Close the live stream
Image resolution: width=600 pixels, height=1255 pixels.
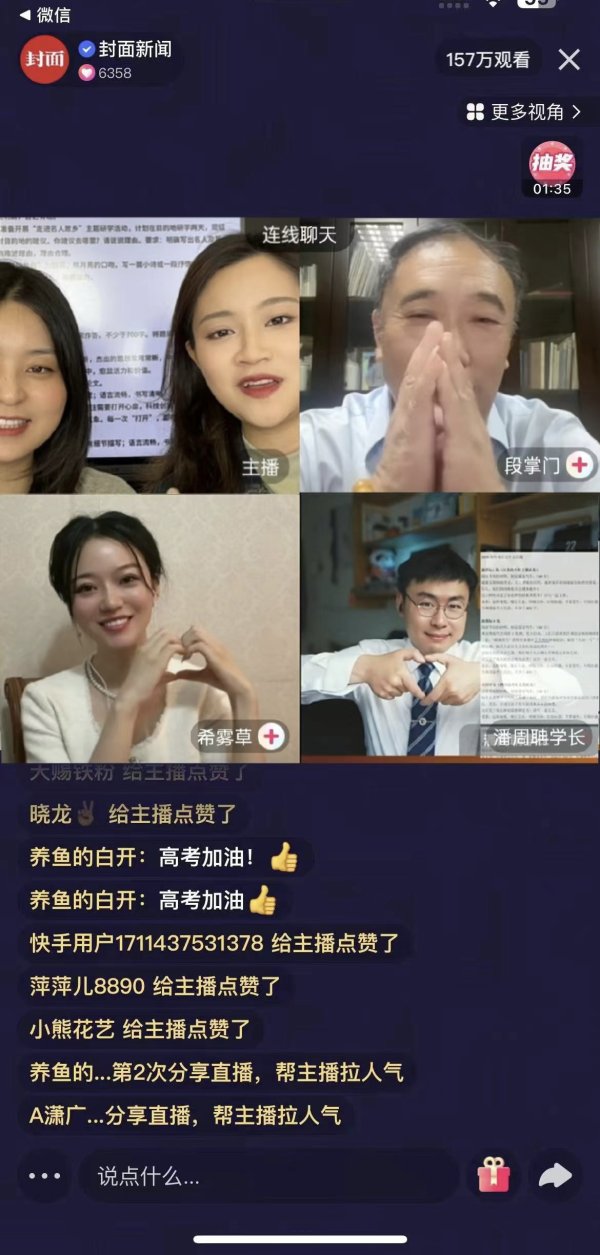[x=568, y=60]
